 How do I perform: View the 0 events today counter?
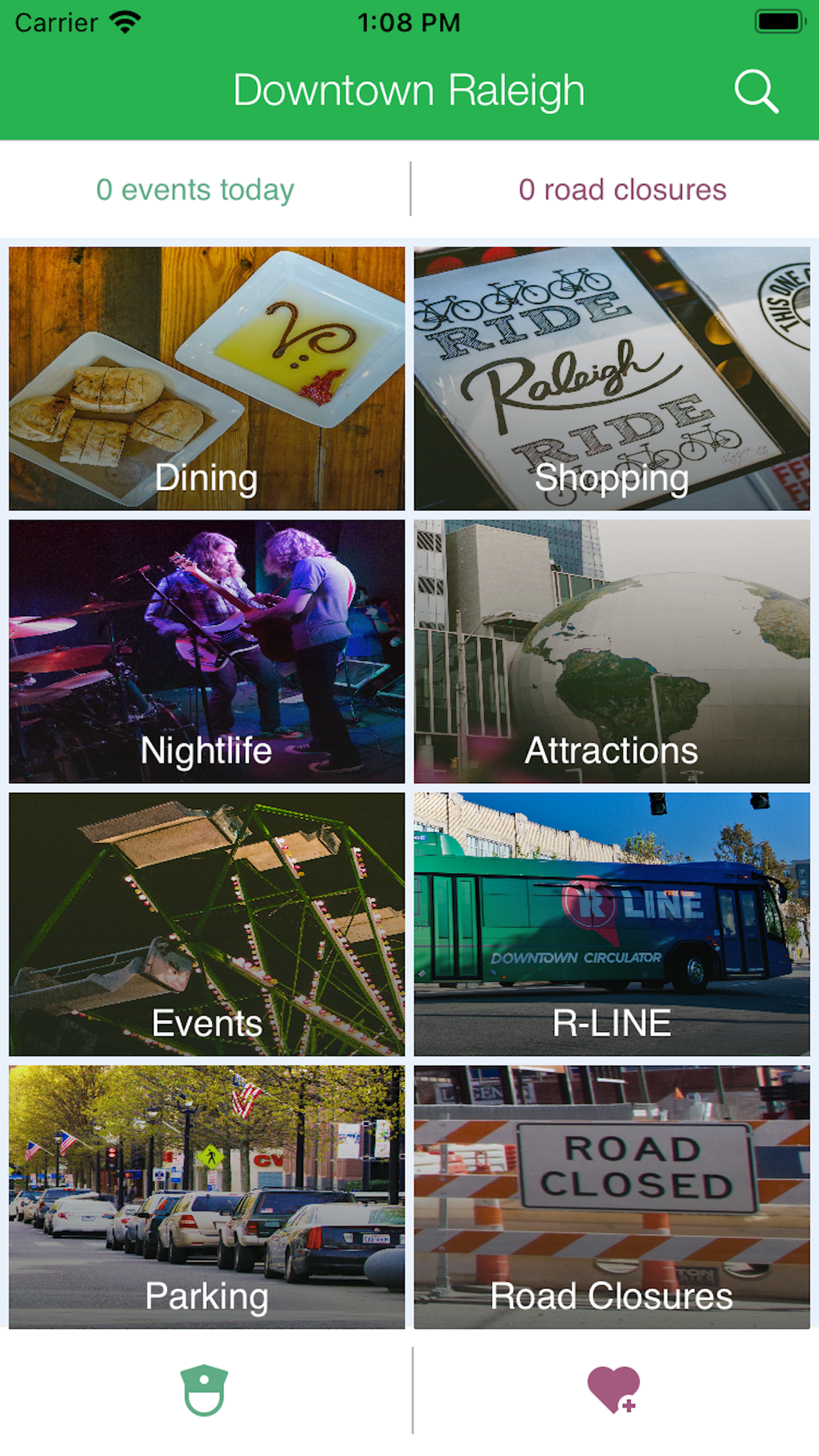pos(194,190)
